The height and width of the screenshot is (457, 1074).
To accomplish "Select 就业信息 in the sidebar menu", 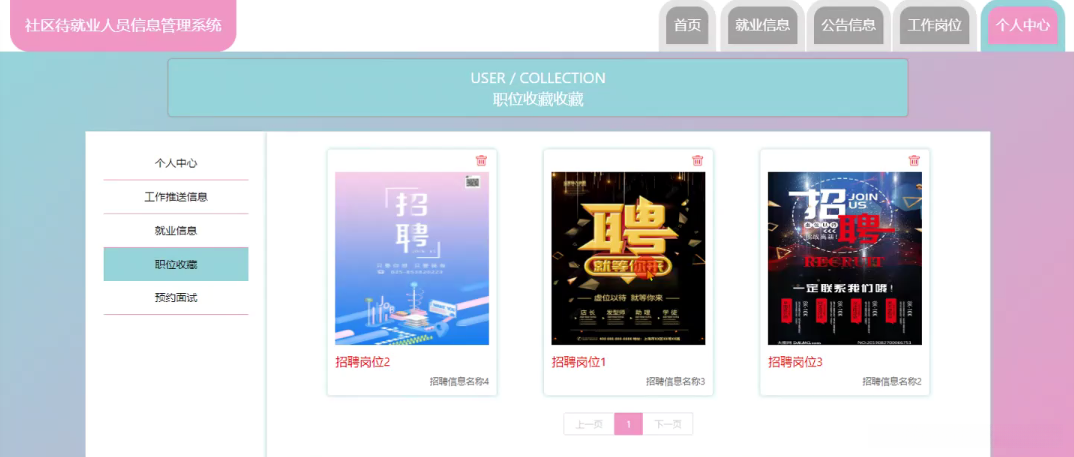I will [176, 231].
